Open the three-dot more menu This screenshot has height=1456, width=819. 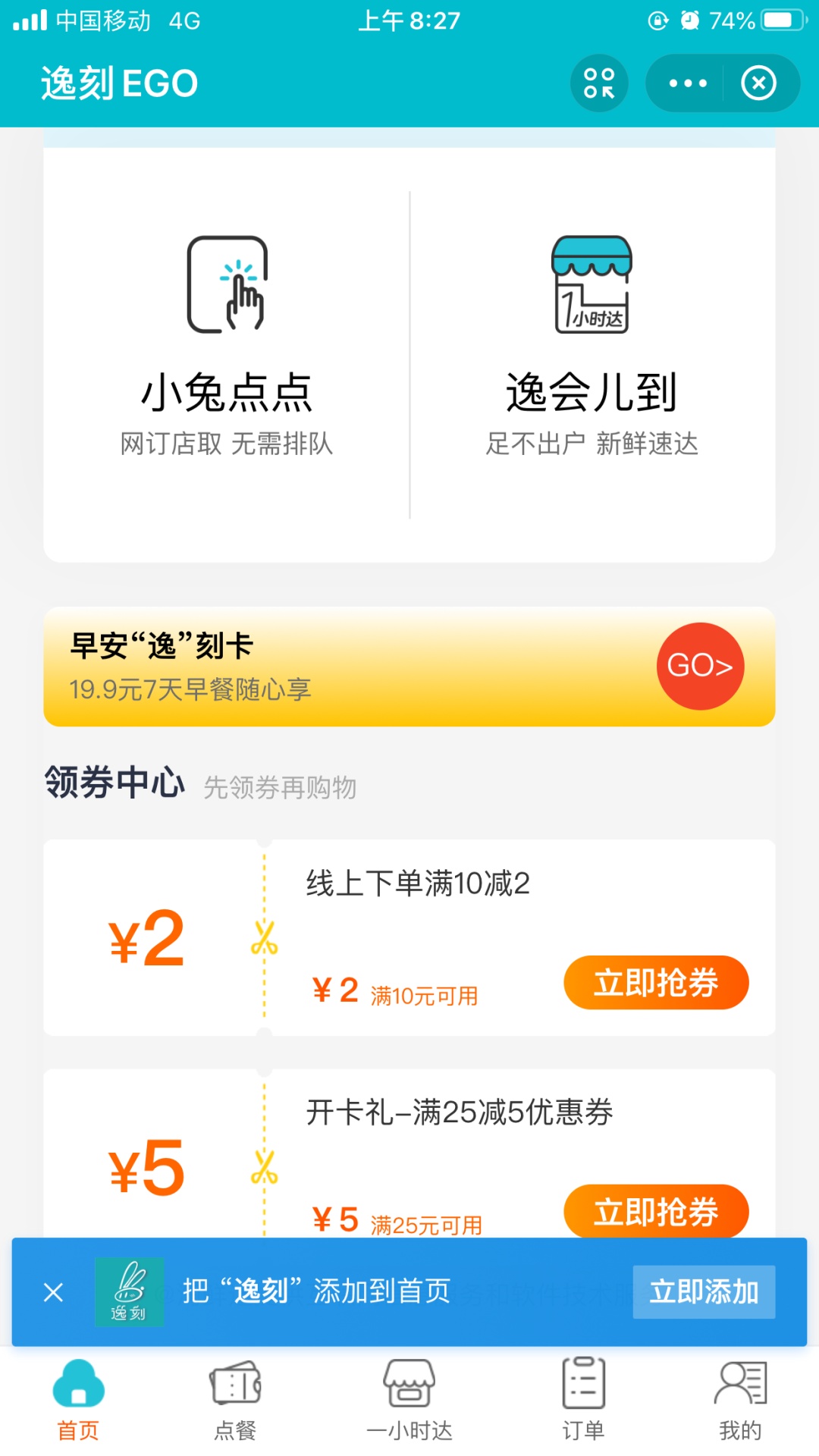(x=687, y=83)
